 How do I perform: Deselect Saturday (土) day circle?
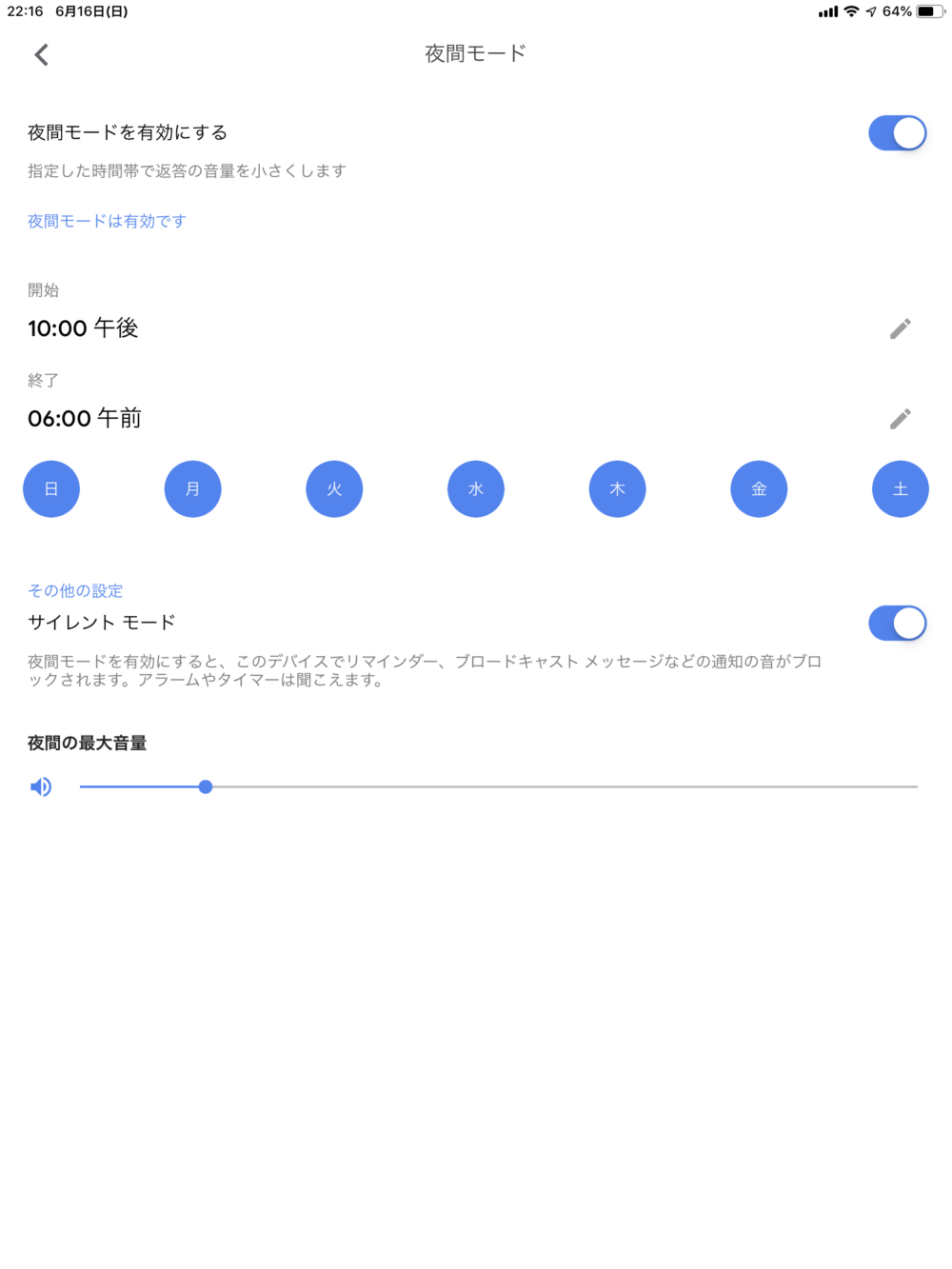tap(900, 489)
